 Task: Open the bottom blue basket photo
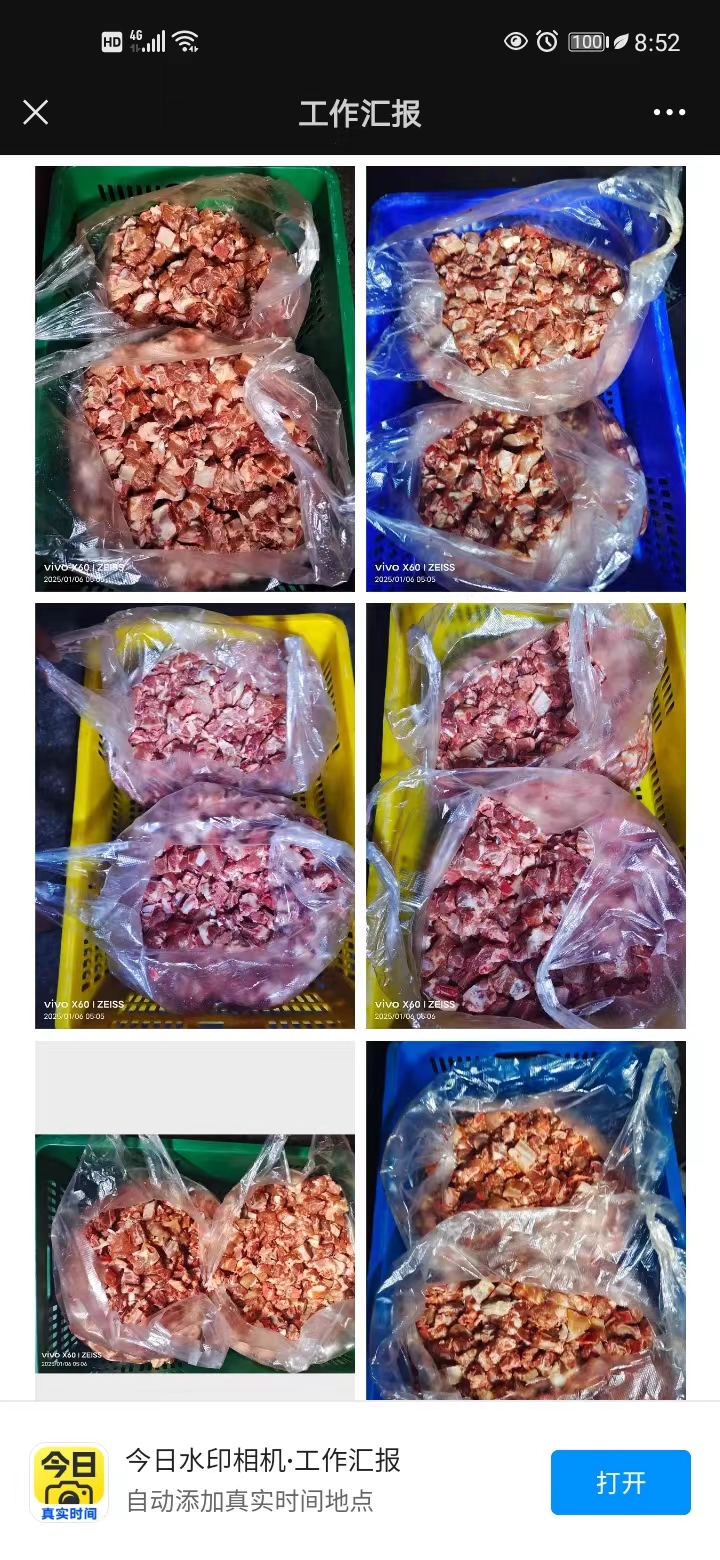click(525, 1220)
